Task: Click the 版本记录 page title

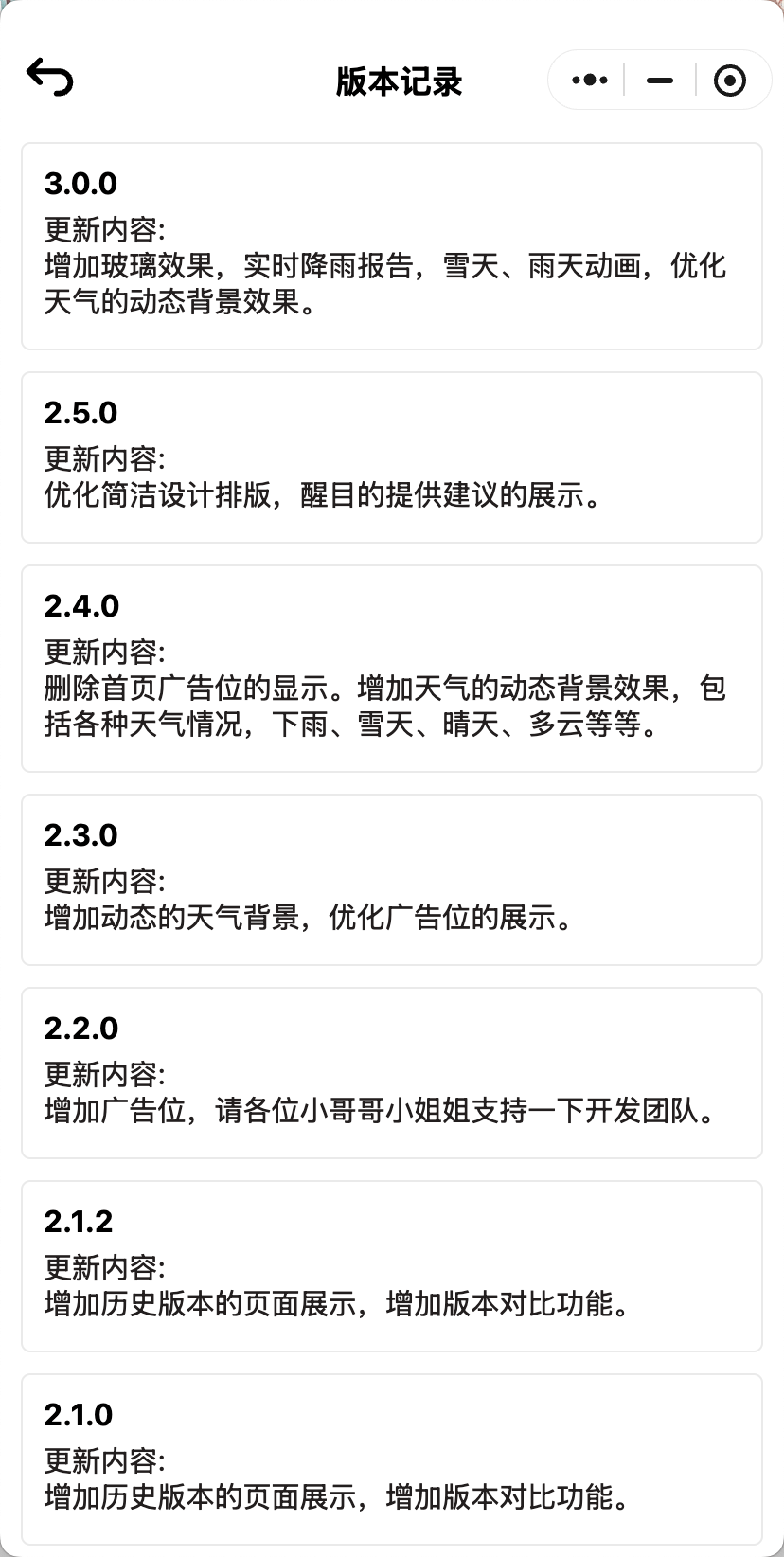Action: click(398, 82)
